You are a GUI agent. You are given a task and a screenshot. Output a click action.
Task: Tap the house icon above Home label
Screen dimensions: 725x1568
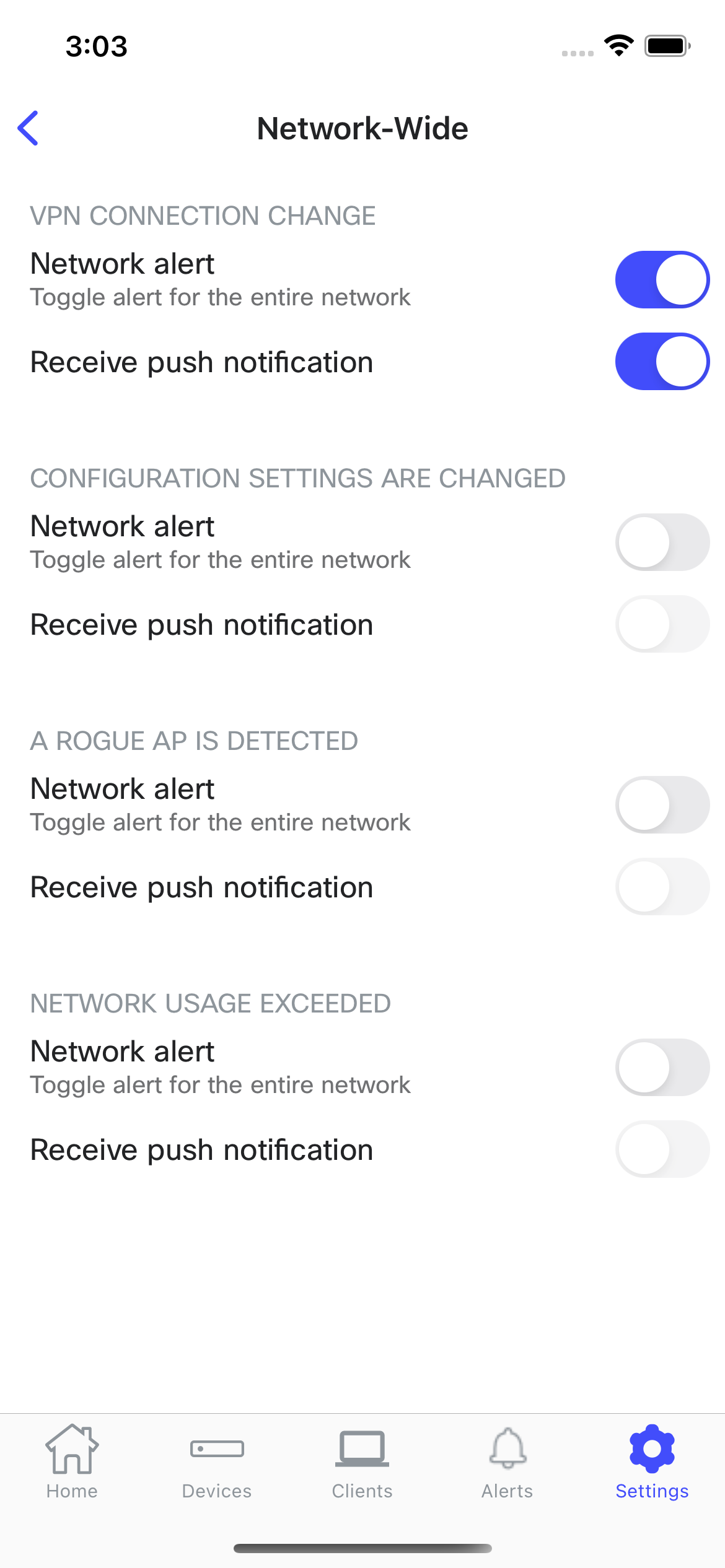click(x=71, y=1449)
